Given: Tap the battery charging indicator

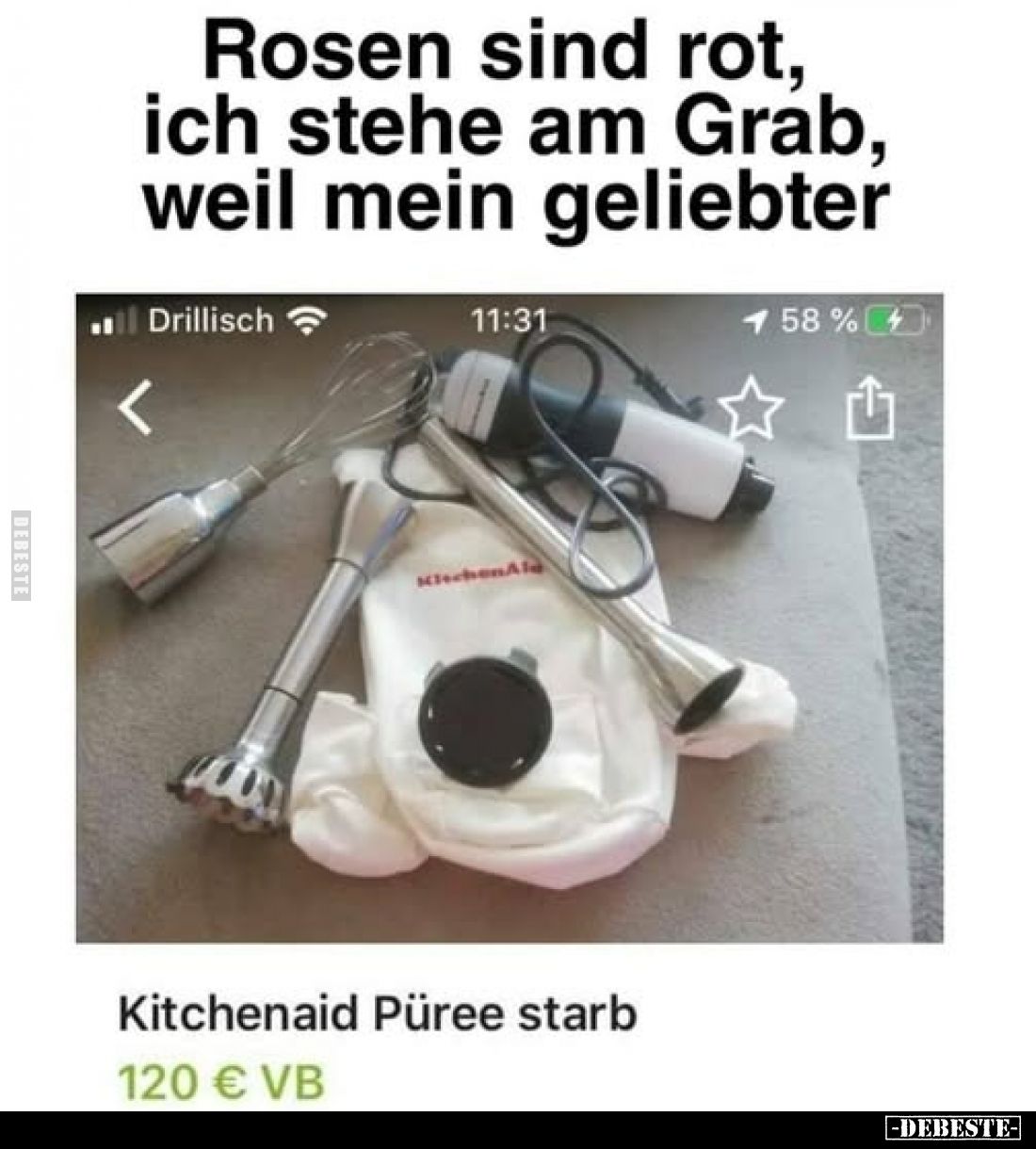Looking at the screenshot, I should 894,320.
